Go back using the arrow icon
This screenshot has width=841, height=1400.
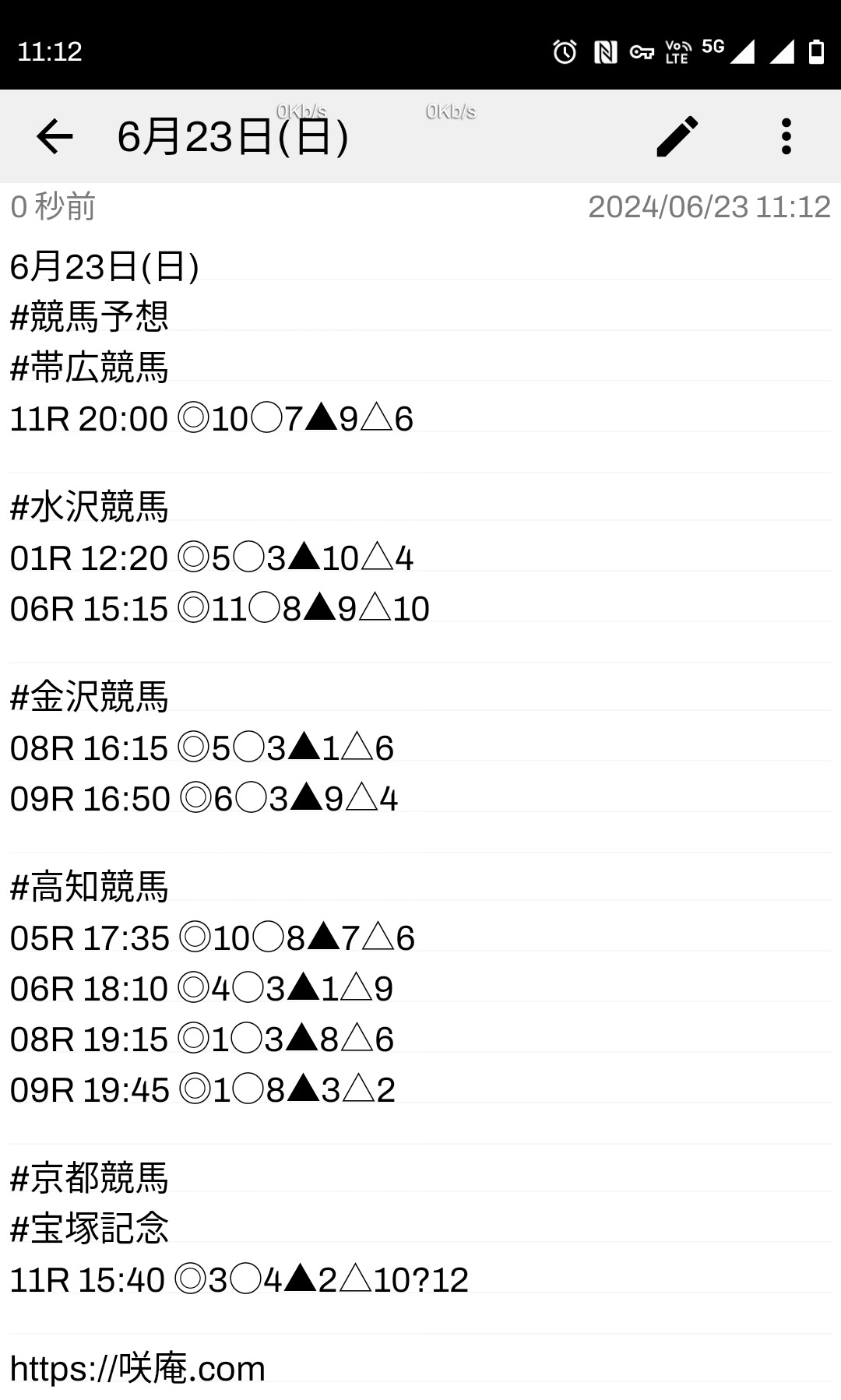[x=55, y=137]
